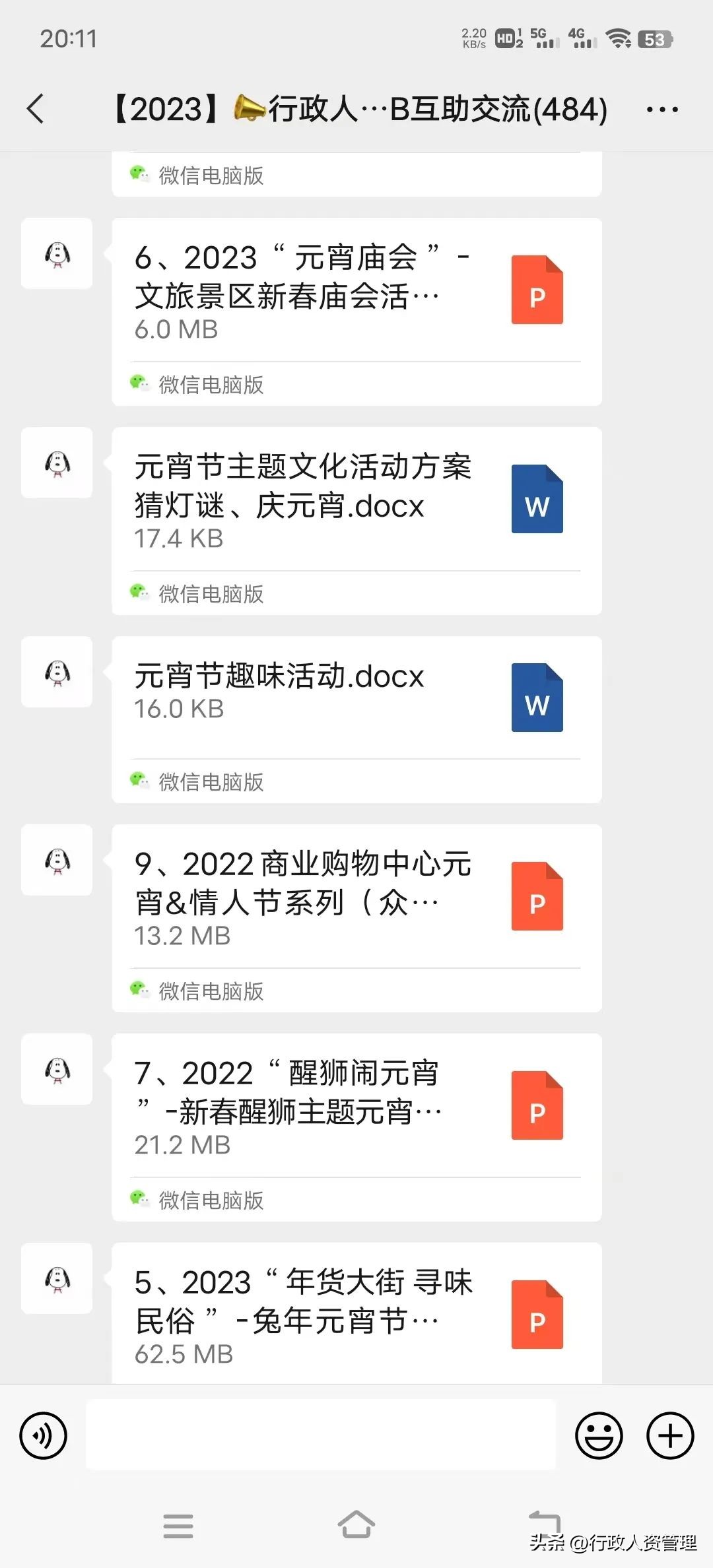The height and width of the screenshot is (1568, 713).
Task: Tap the sender avatar beside 元宵节趣味活动.docx
Action: pos(57,673)
